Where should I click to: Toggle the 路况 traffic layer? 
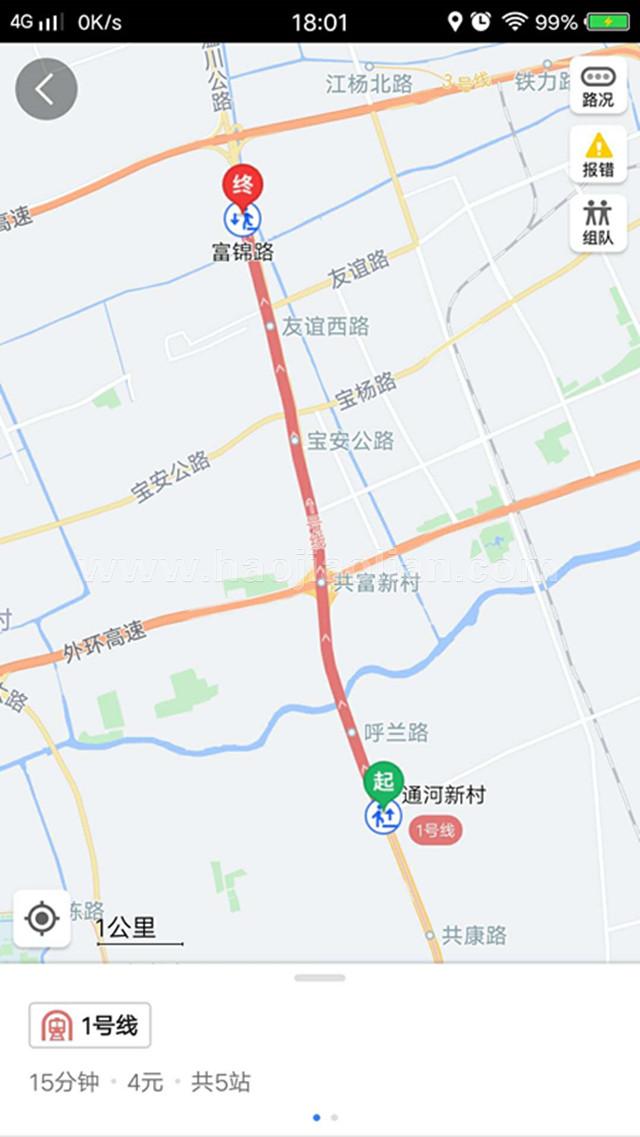[x=598, y=86]
